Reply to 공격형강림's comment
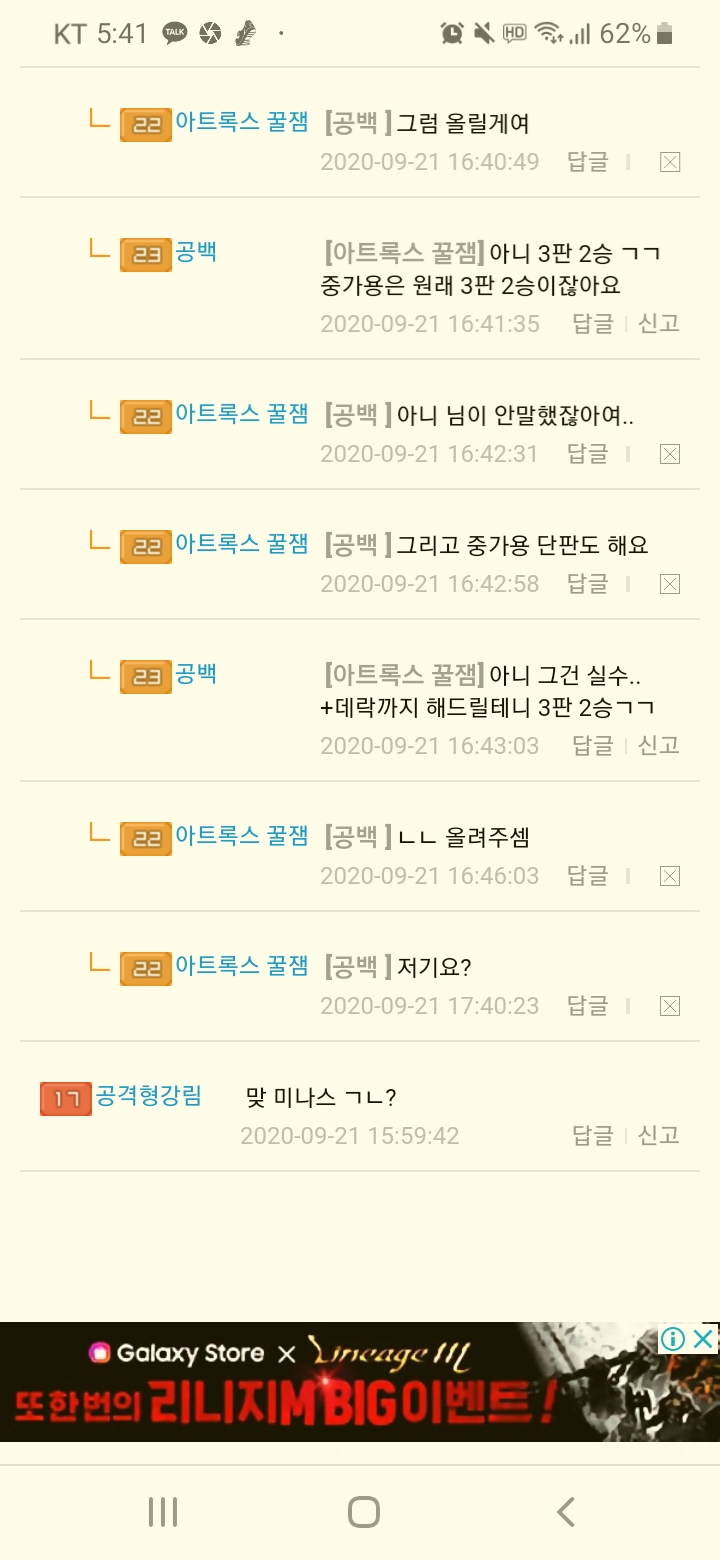The image size is (720, 1560). click(592, 1135)
